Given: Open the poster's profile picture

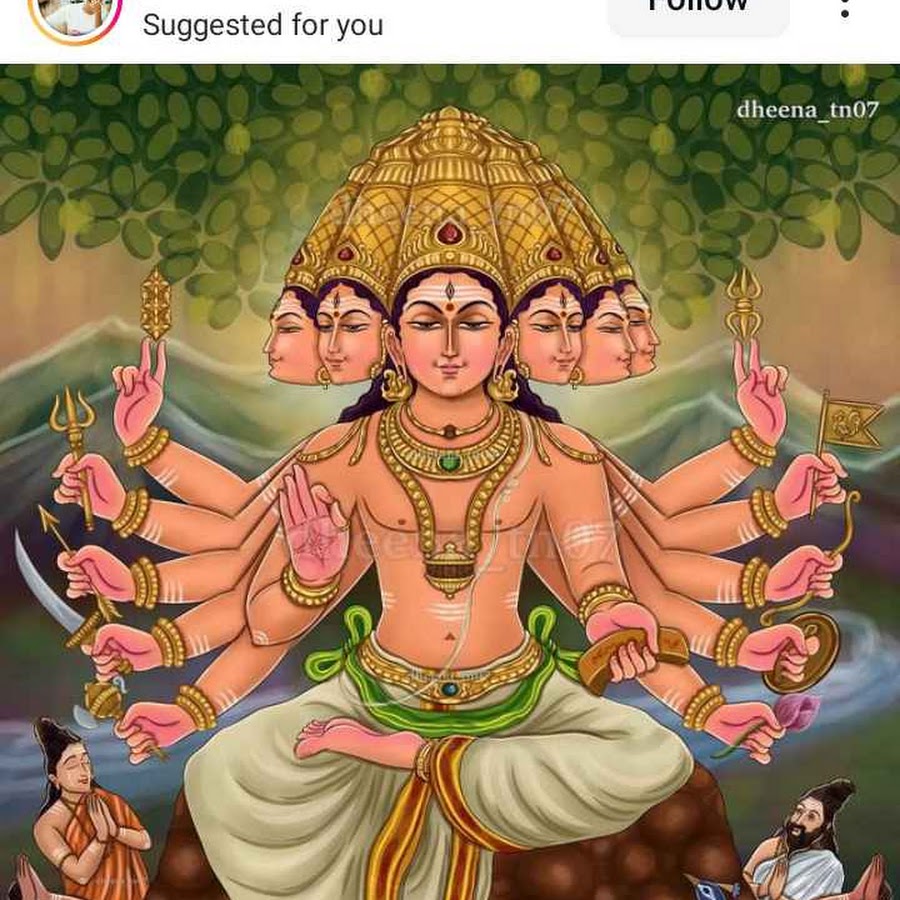Looking at the screenshot, I should [75, 12].
